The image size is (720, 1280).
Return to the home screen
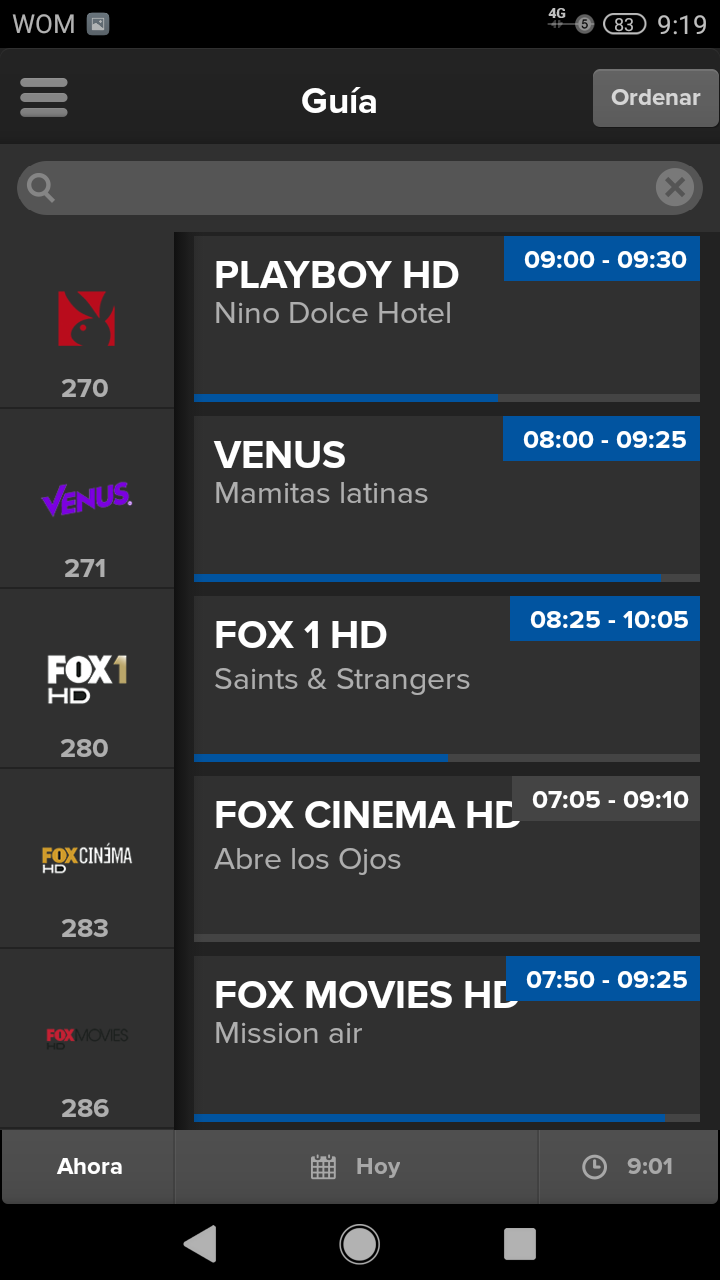click(x=360, y=1244)
